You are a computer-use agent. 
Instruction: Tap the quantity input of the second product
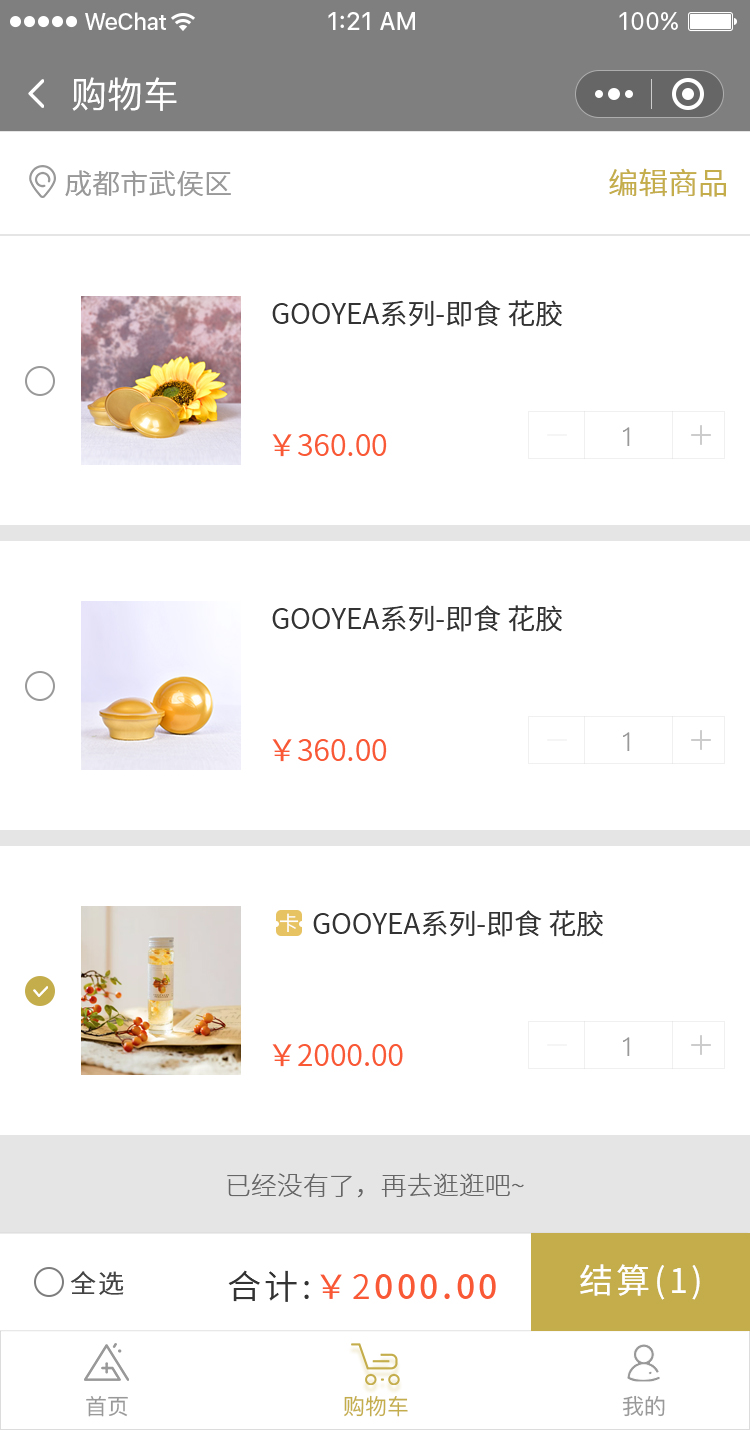628,740
